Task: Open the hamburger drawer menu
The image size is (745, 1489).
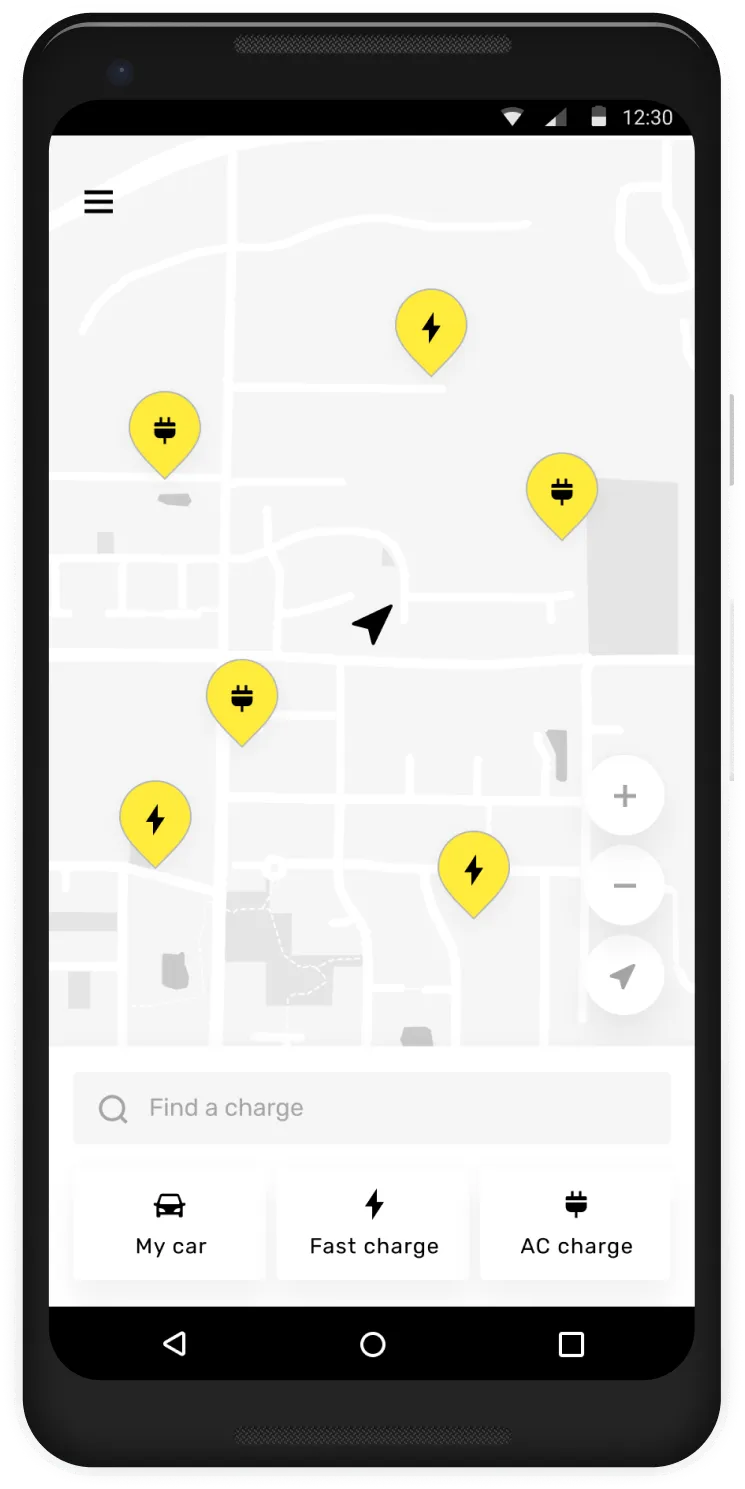Action: (x=98, y=202)
